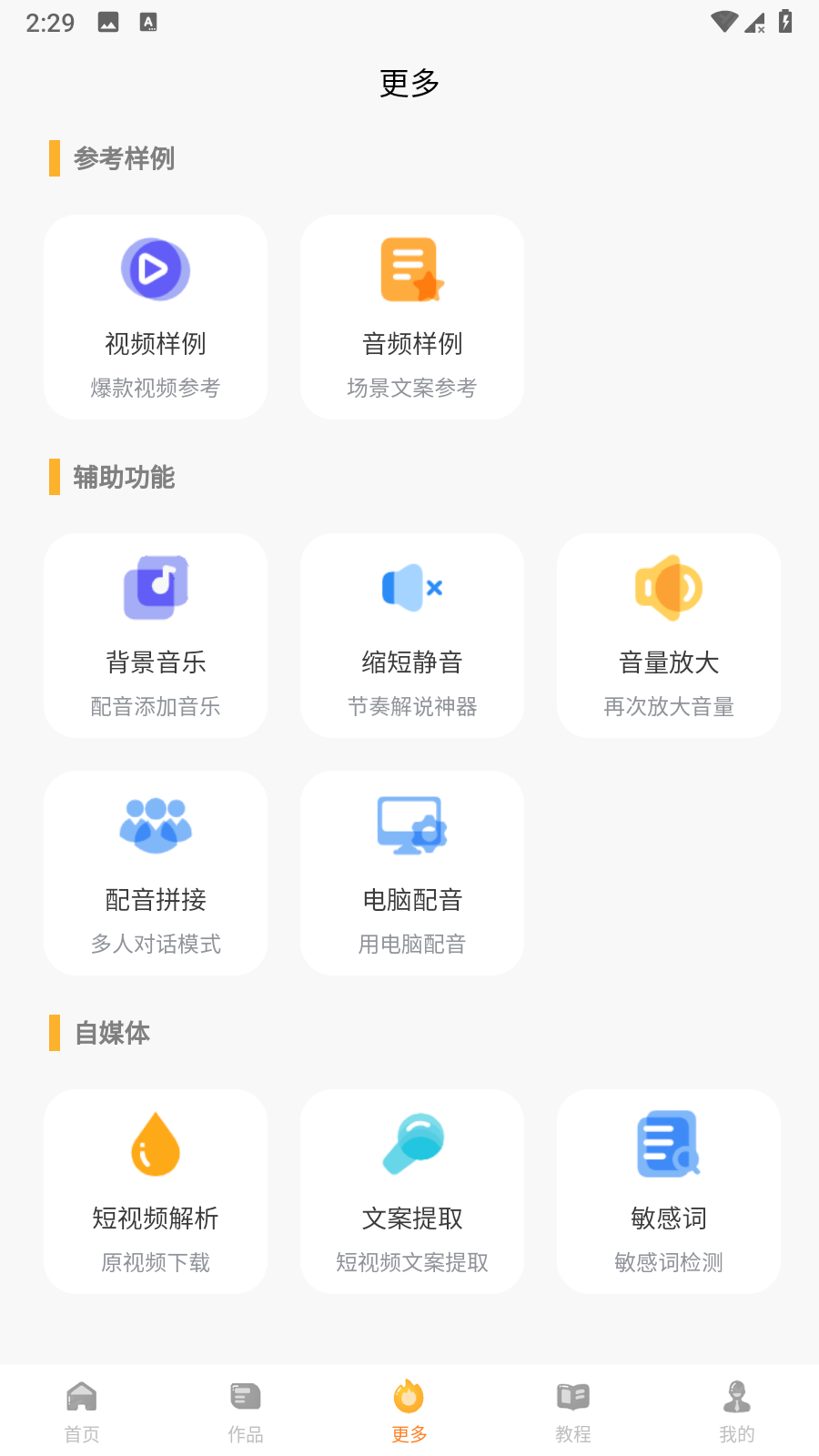Open the 视频样例 video samples feature
This screenshot has width=819, height=1456.
click(155, 317)
